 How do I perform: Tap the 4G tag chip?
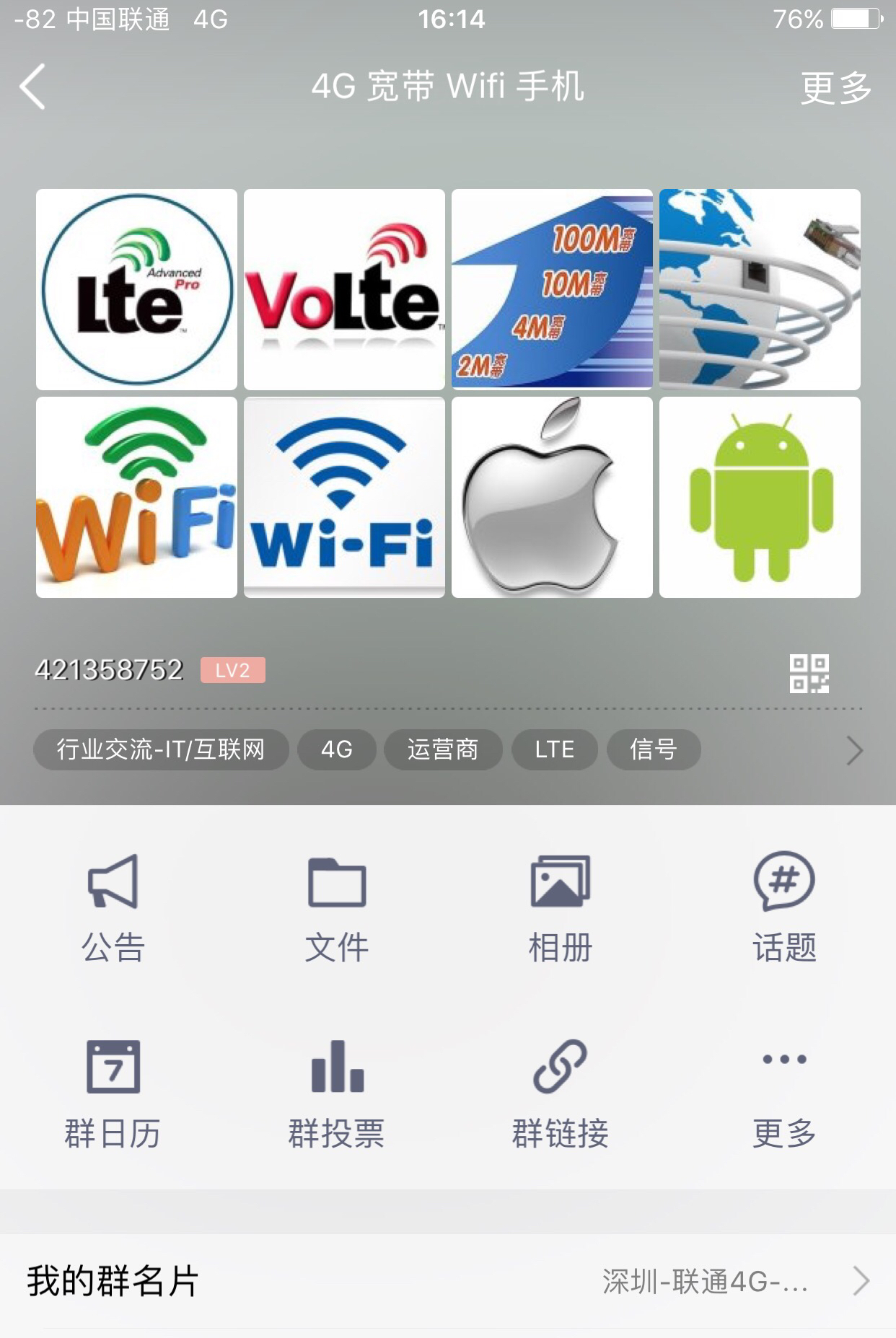(337, 749)
